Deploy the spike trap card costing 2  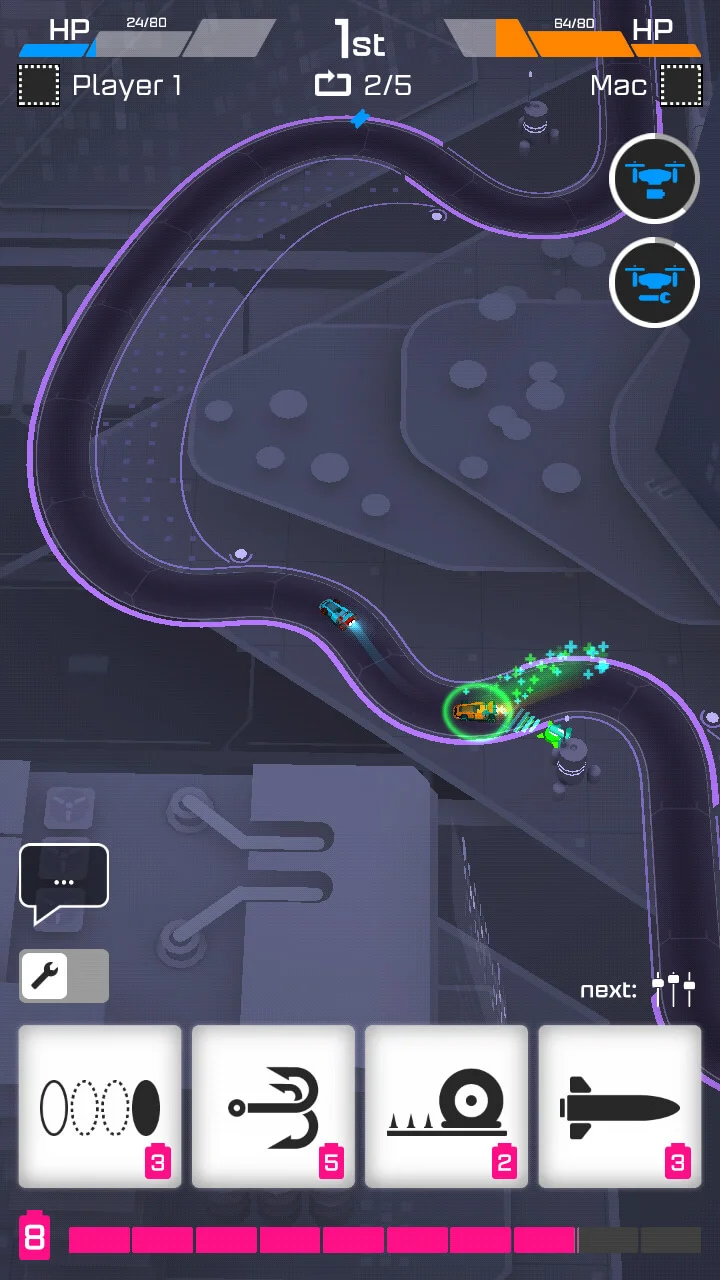point(446,1106)
